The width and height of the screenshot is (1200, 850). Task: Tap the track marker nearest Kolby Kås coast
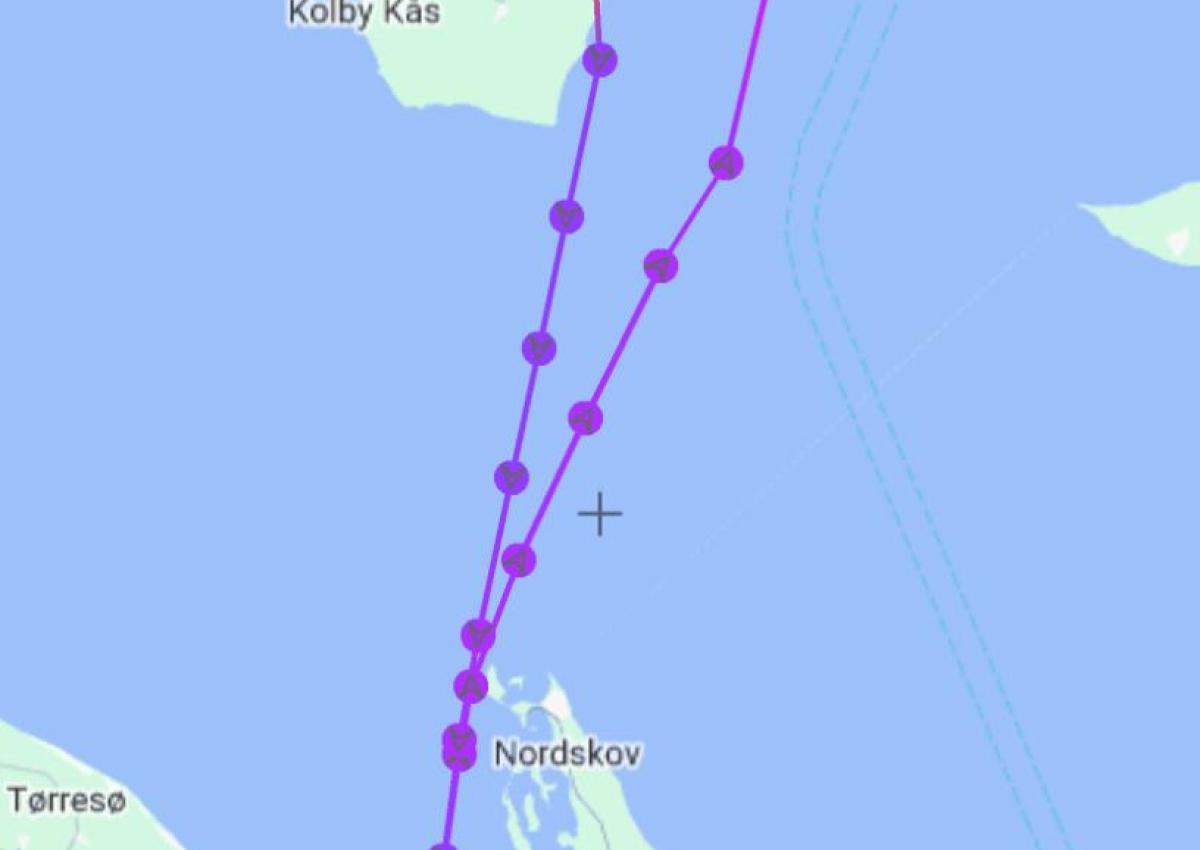600,60
